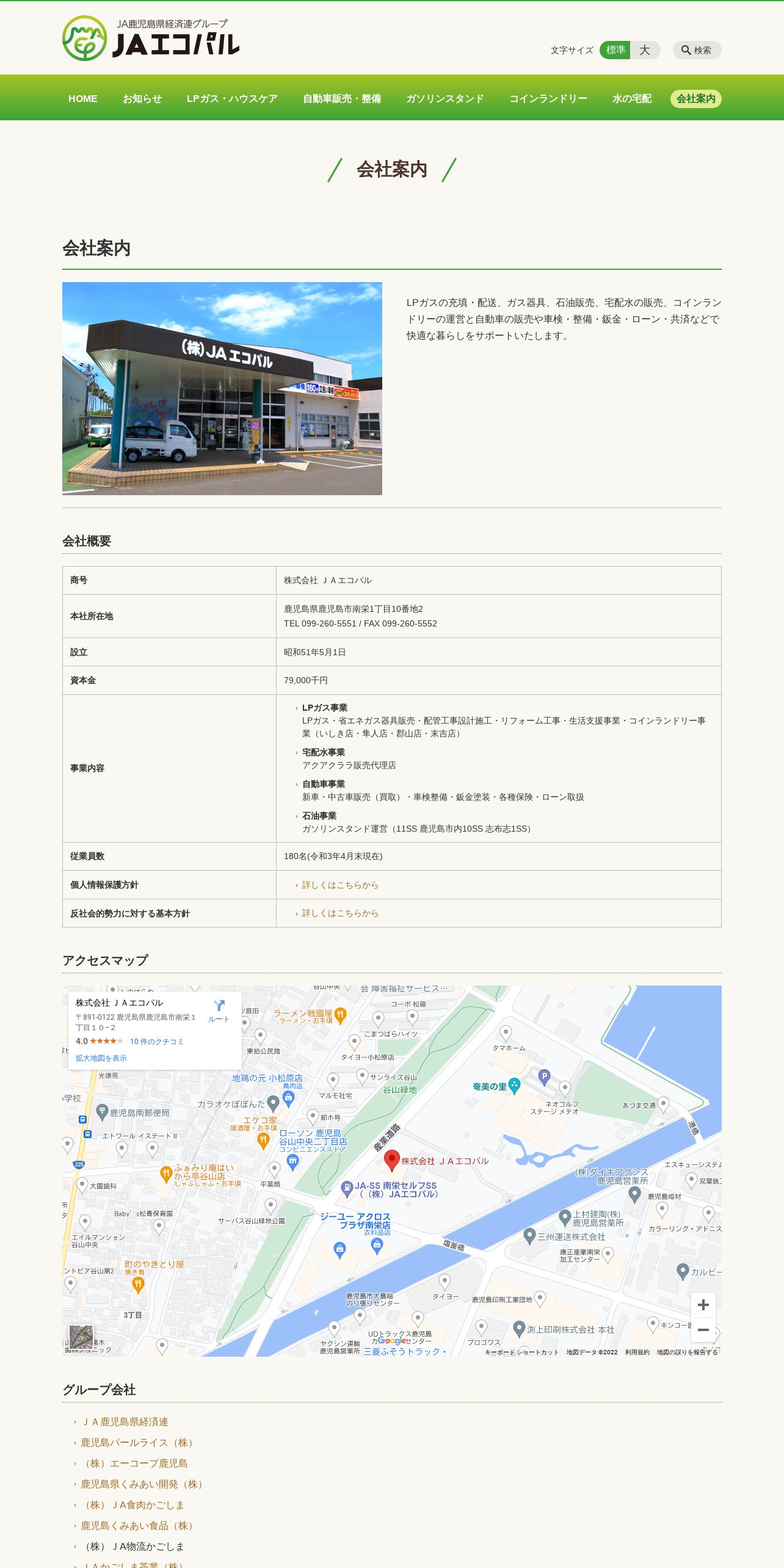Open ＪＡ鹿児島県経済連 group link
784x1568 pixels.
tap(125, 1421)
